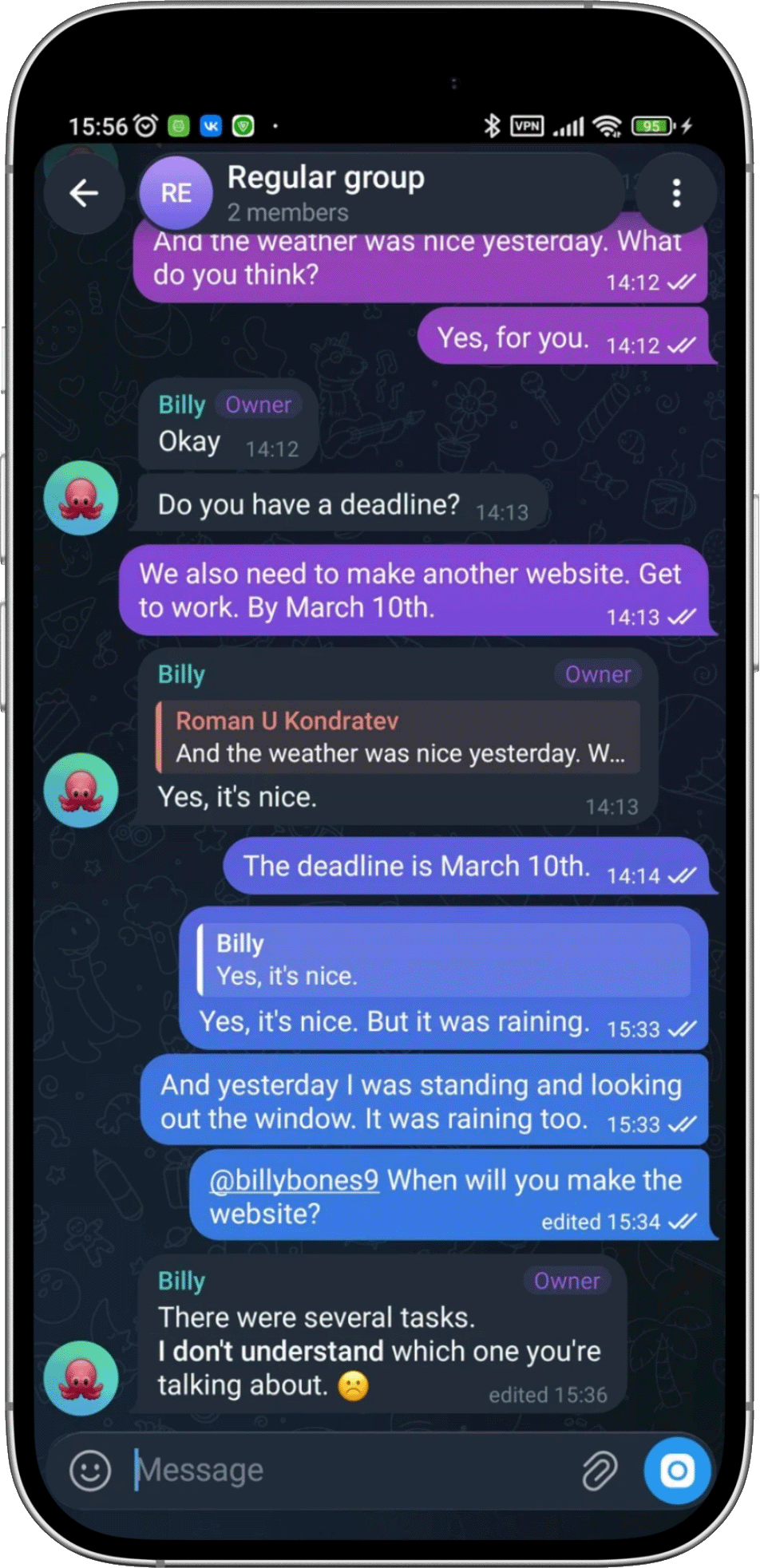This screenshot has height=1568, width=760.
Task: Open the three-dot overflow menu
Action: tap(676, 193)
